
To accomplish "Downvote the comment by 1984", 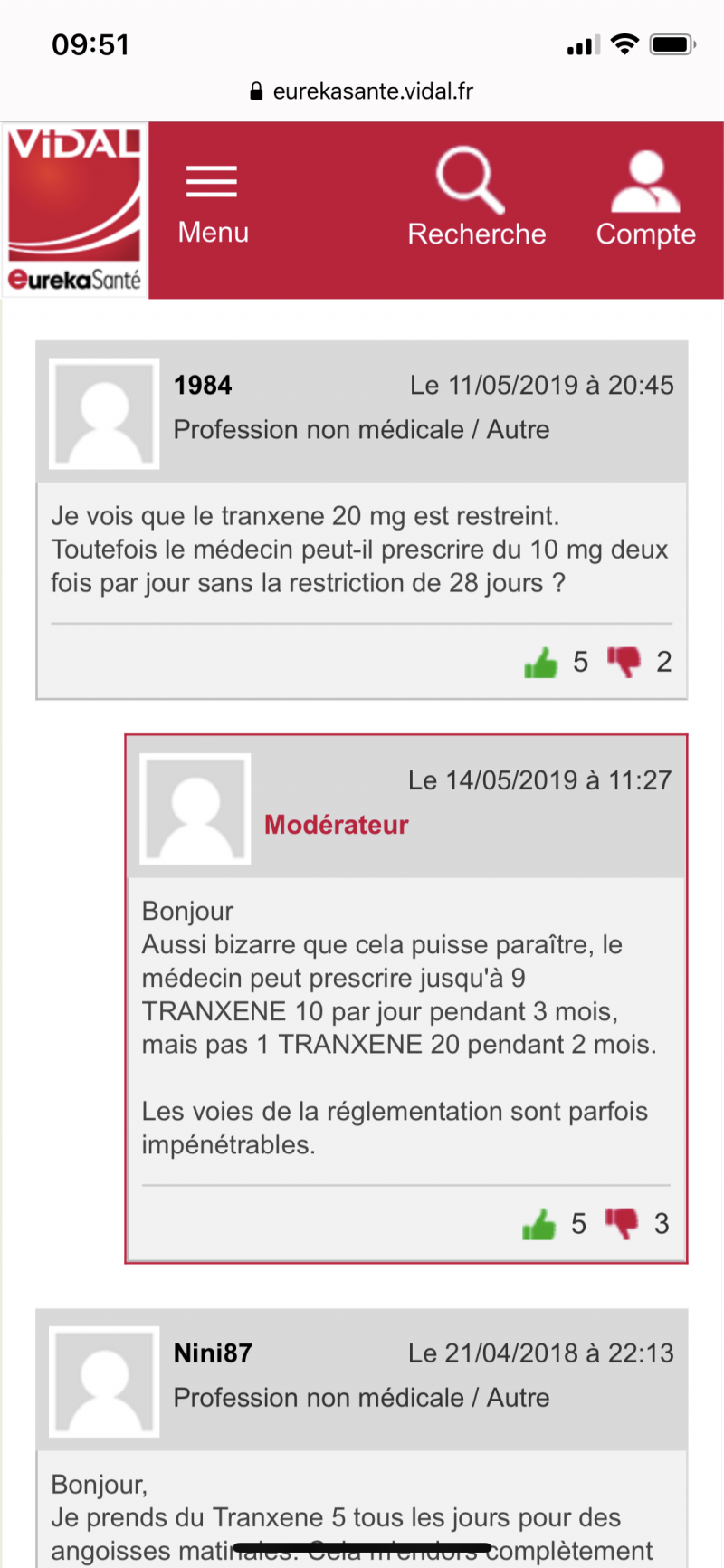I will pyautogui.click(x=624, y=662).
